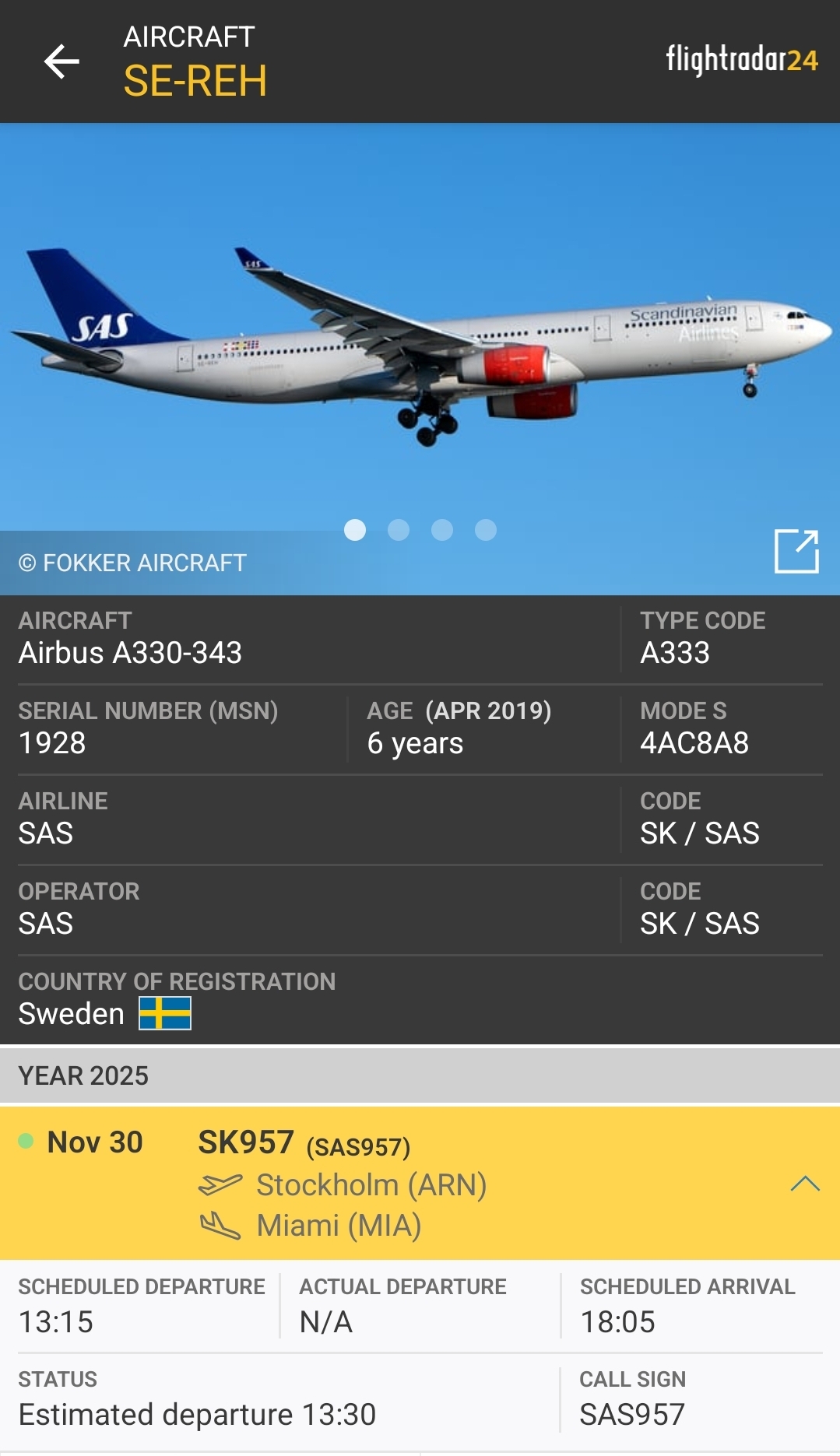
Task: Select the first photo carousel dot
Action: click(356, 532)
